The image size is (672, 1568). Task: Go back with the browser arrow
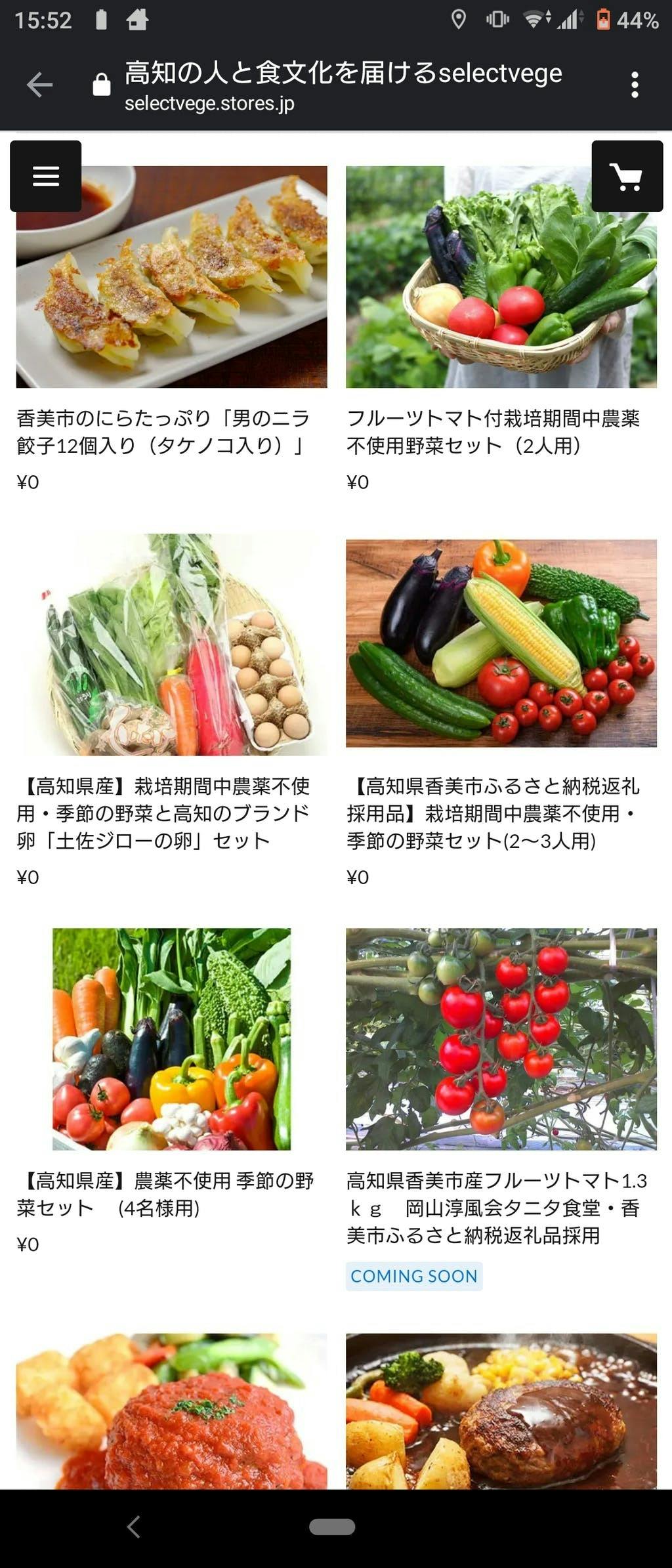(x=39, y=85)
